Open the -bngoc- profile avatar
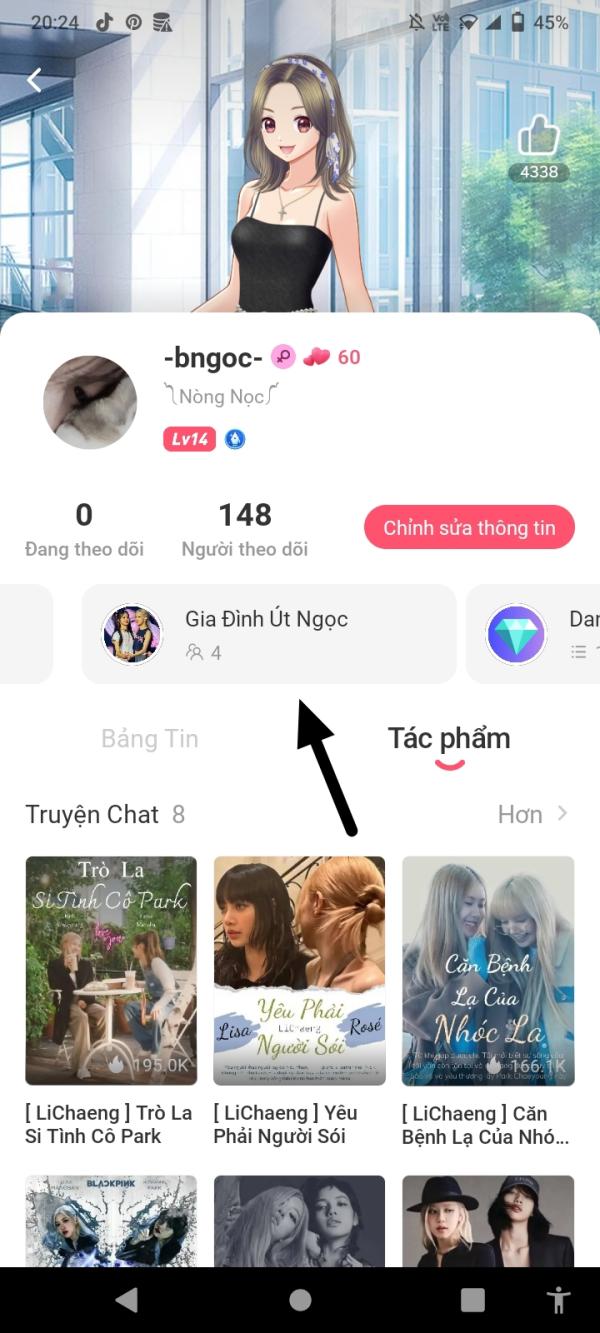Screen dimensions: 600x1333 pos(90,402)
